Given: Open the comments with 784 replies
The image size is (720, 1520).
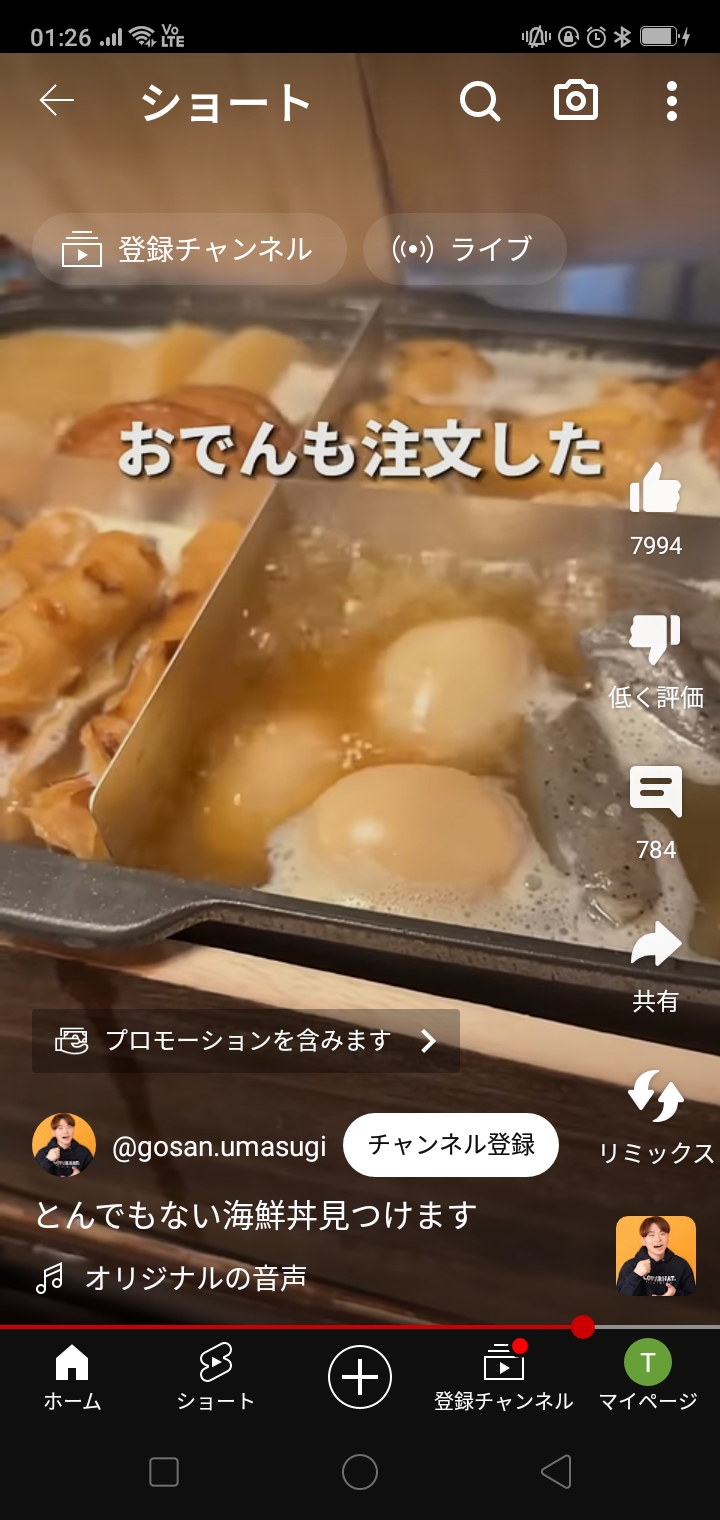Looking at the screenshot, I should [656, 795].
